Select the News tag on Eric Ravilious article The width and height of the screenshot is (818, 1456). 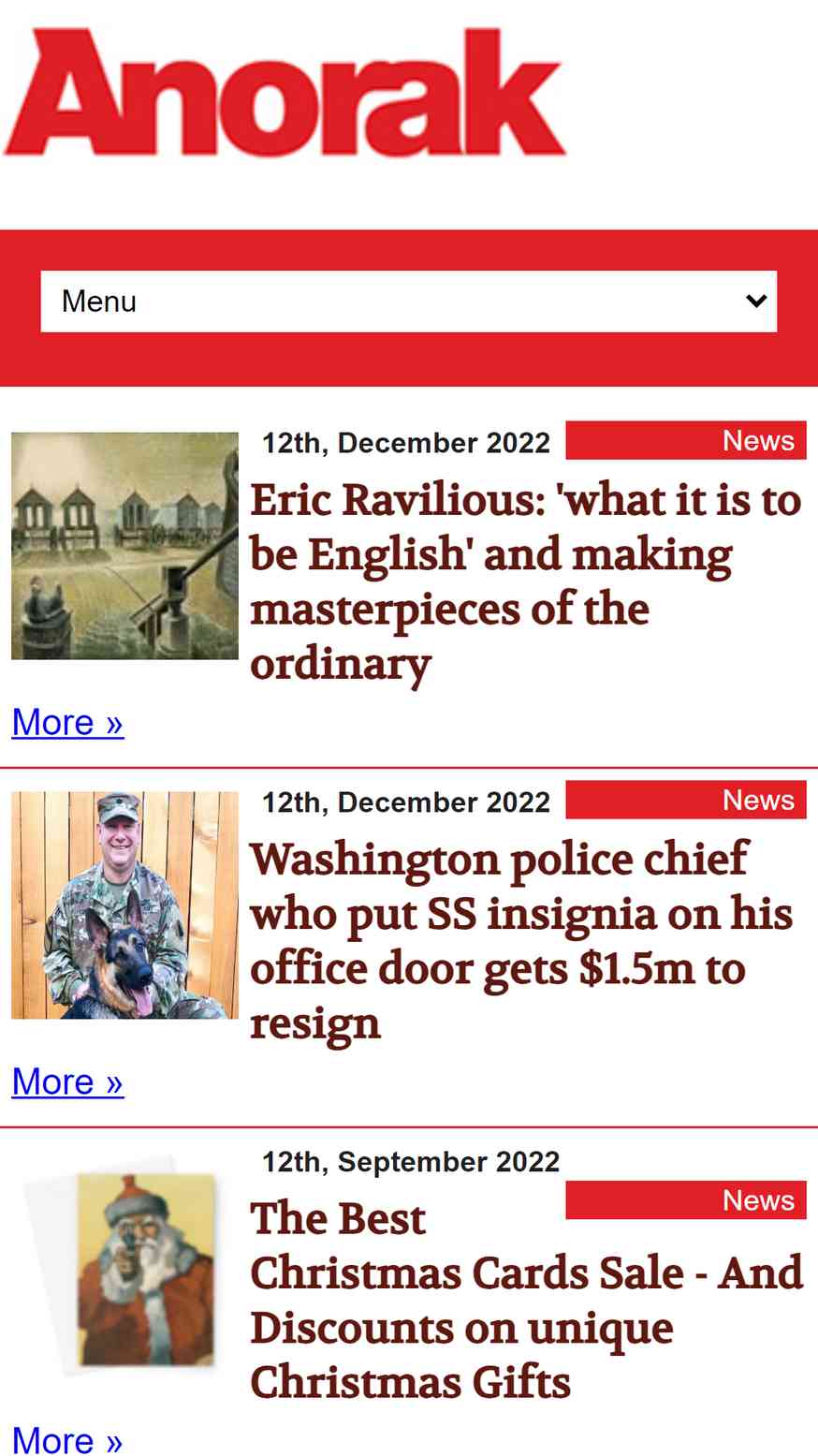pyautogui.click(x=758, y=440)
